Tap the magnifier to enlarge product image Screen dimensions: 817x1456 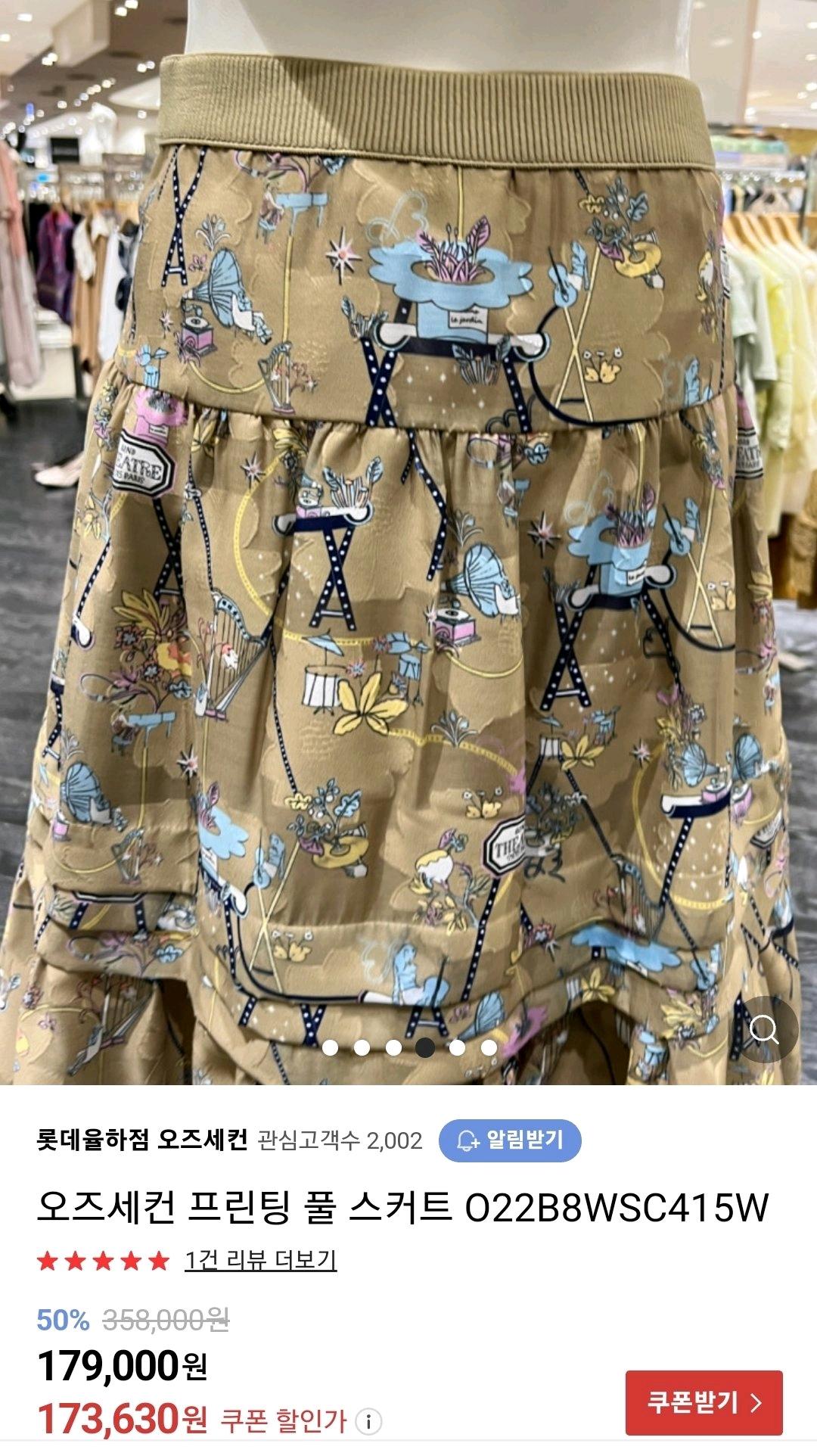coord(764,1029)
